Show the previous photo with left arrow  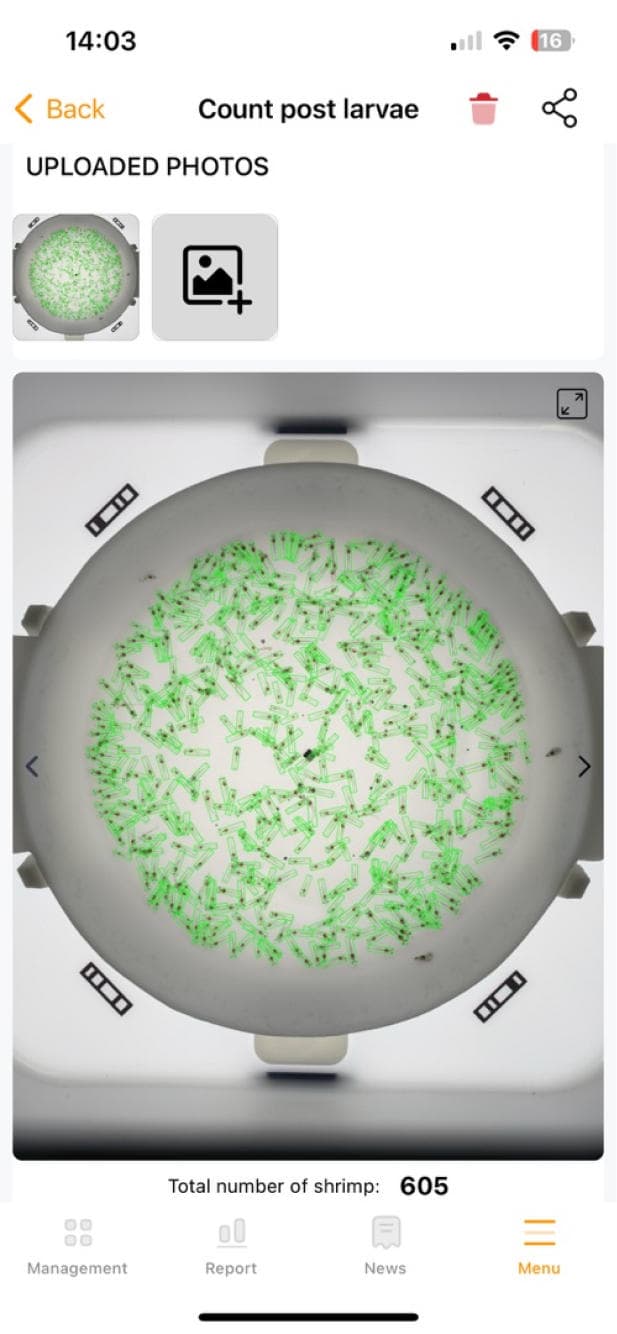click(x=31, y=766)
